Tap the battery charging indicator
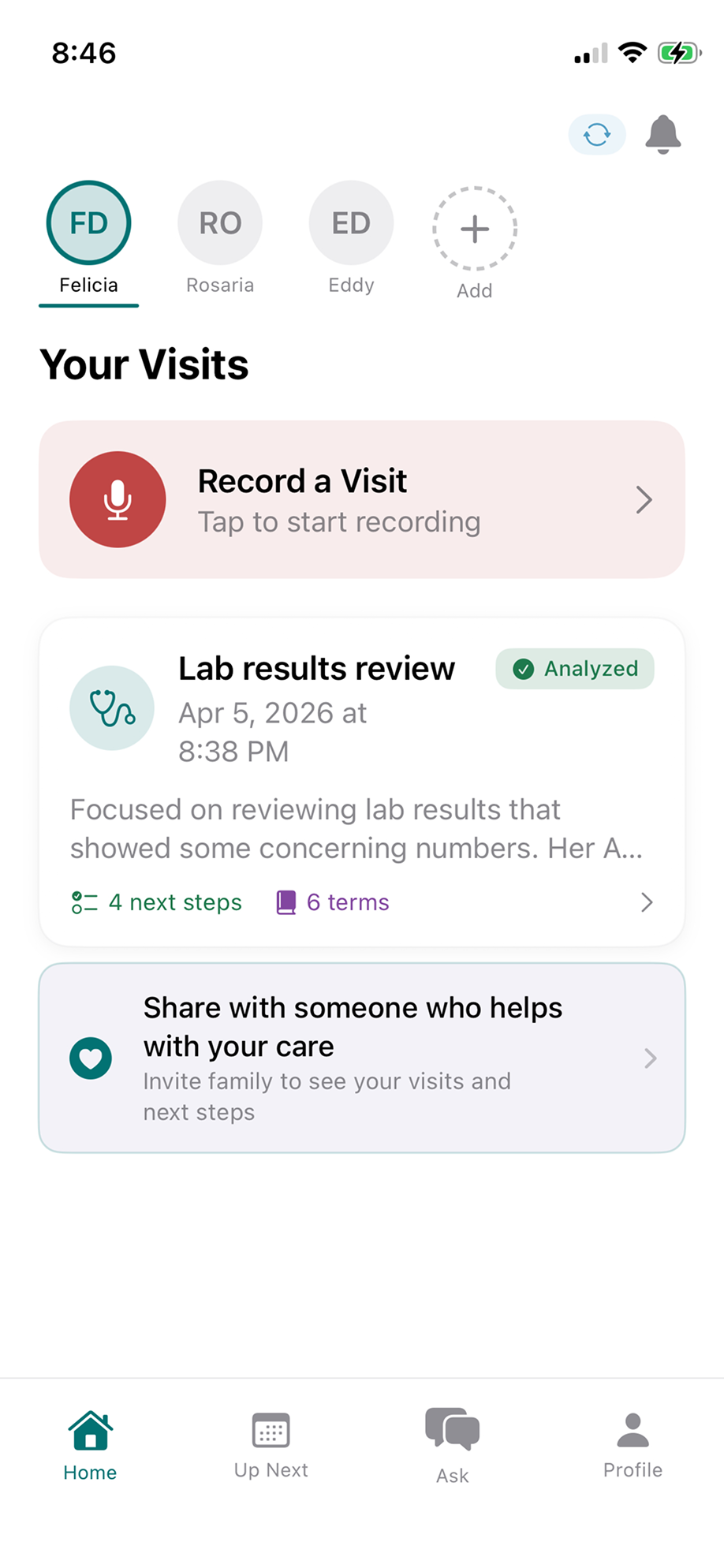Viewport: 724px width, 1568px height. tap(679, 53)
